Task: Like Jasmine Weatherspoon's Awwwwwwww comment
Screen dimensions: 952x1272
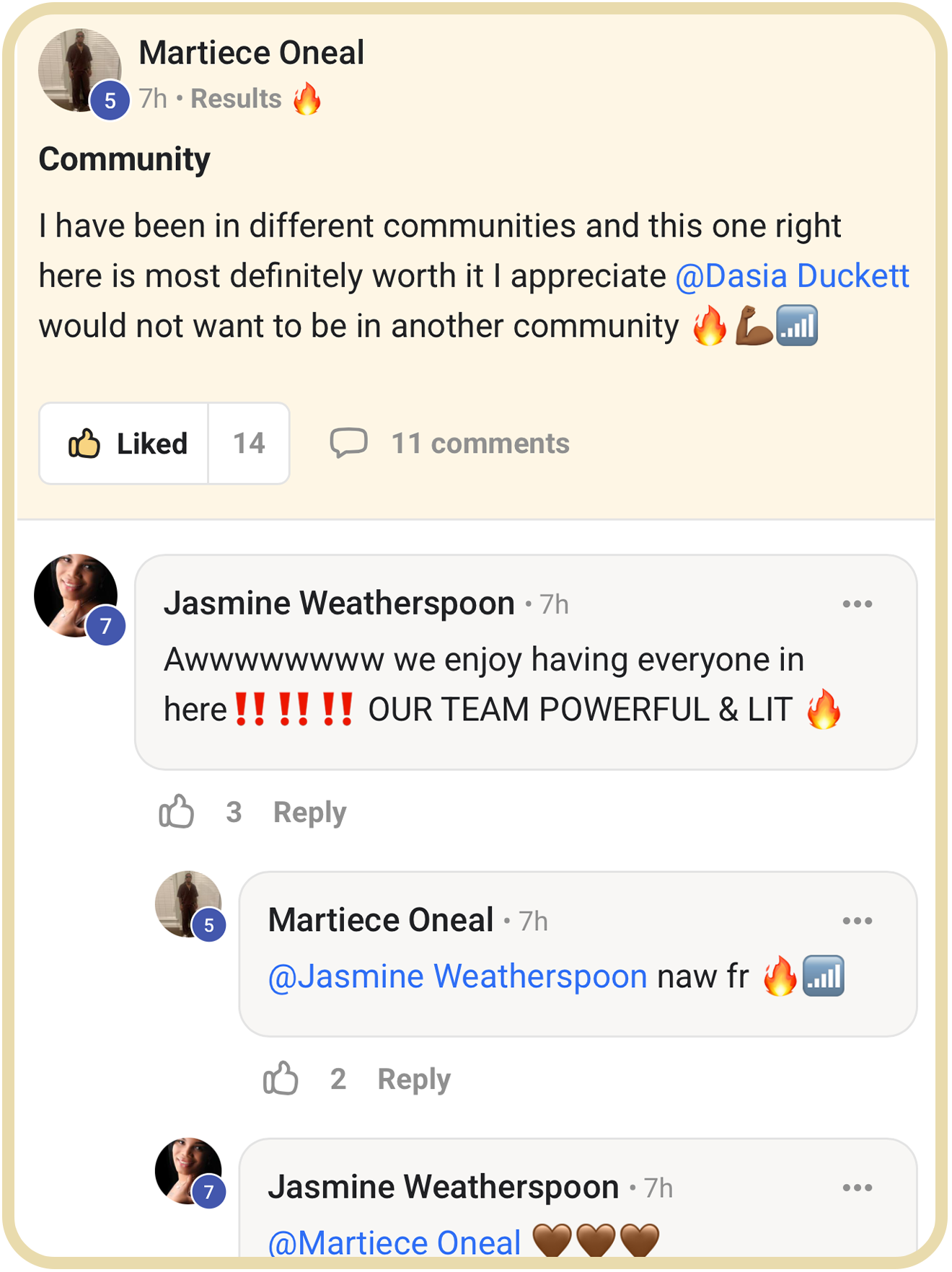Action: 177,812
